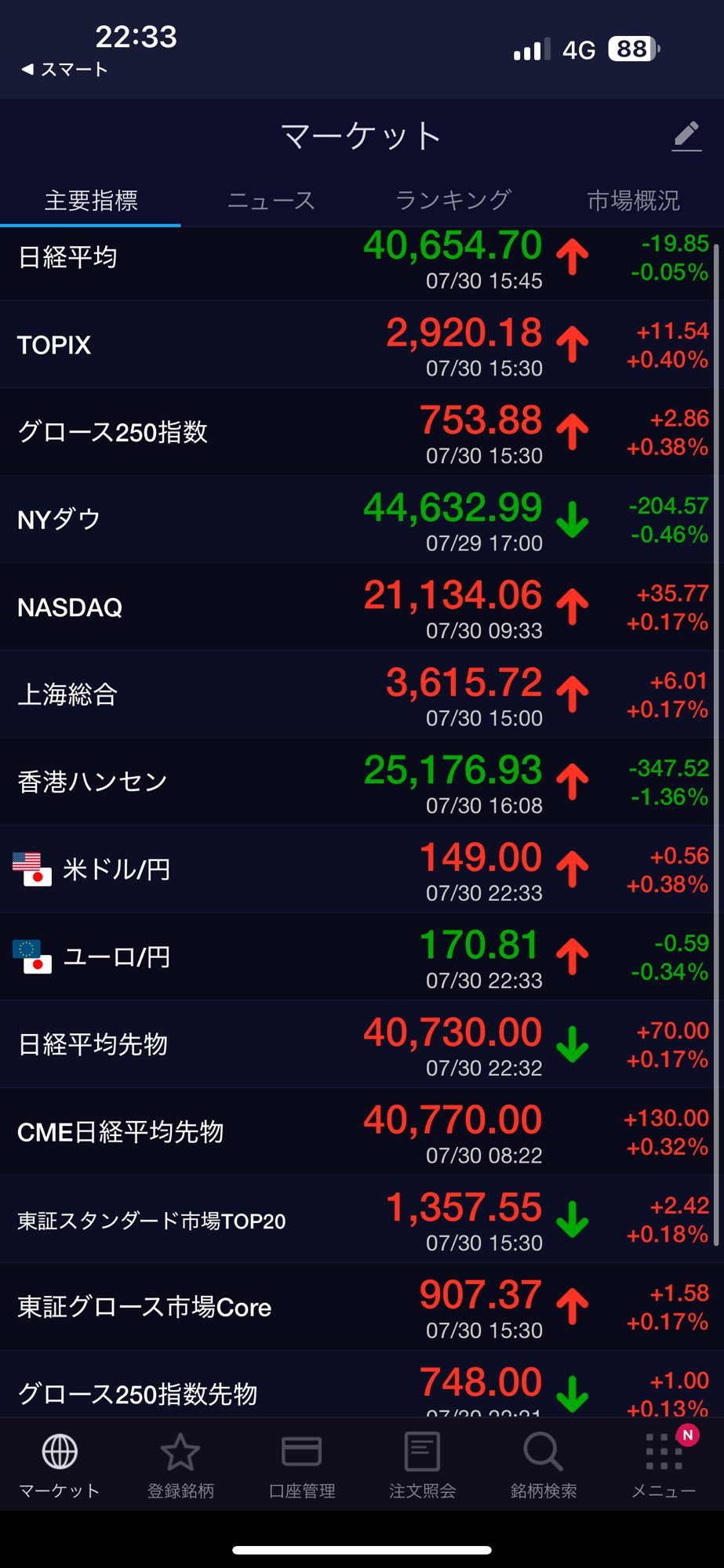Open 注文照会 in bottom navigation
Image resolution: width=724 pixels, height=1568 pixels.
tap(422, 1464)
